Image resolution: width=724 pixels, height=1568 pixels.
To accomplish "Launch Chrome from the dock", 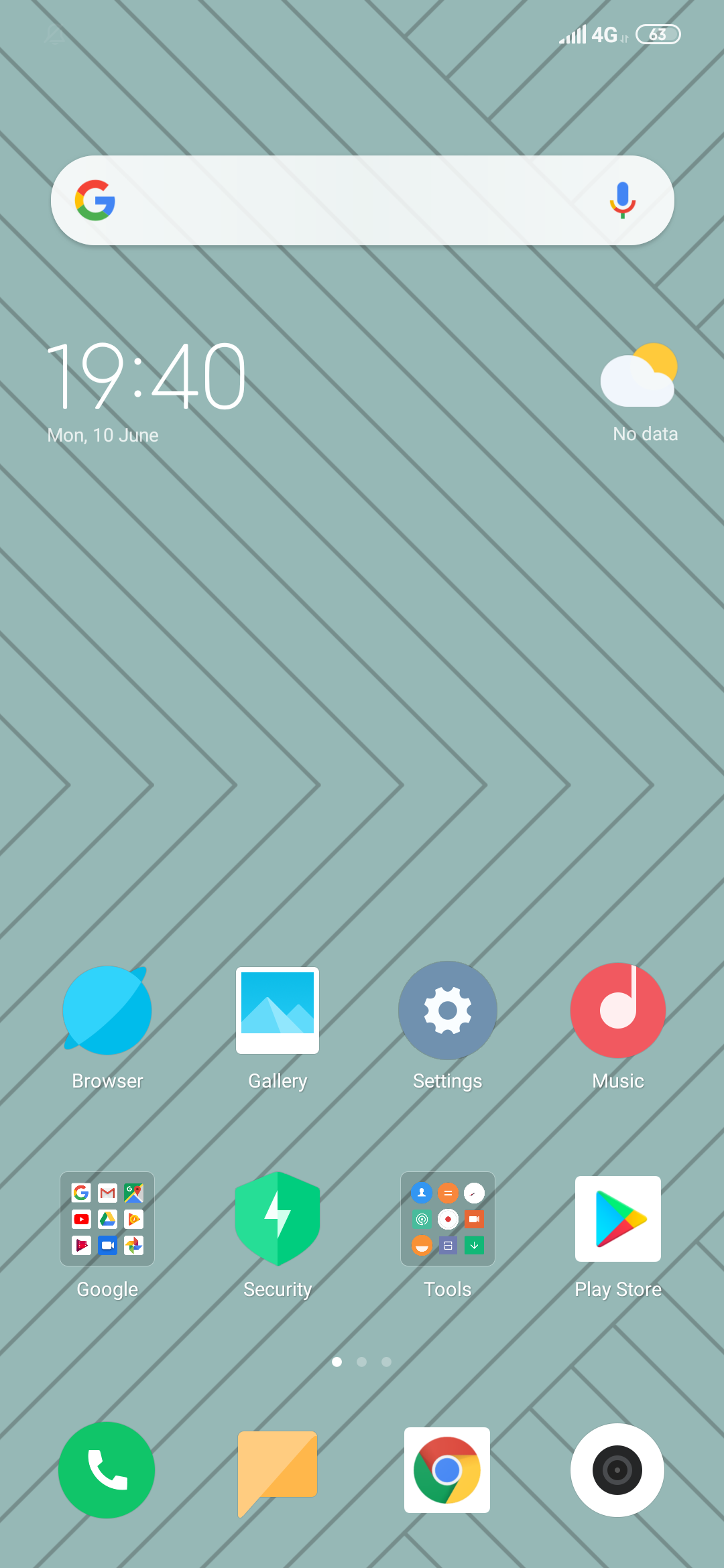I will 447,1470.
